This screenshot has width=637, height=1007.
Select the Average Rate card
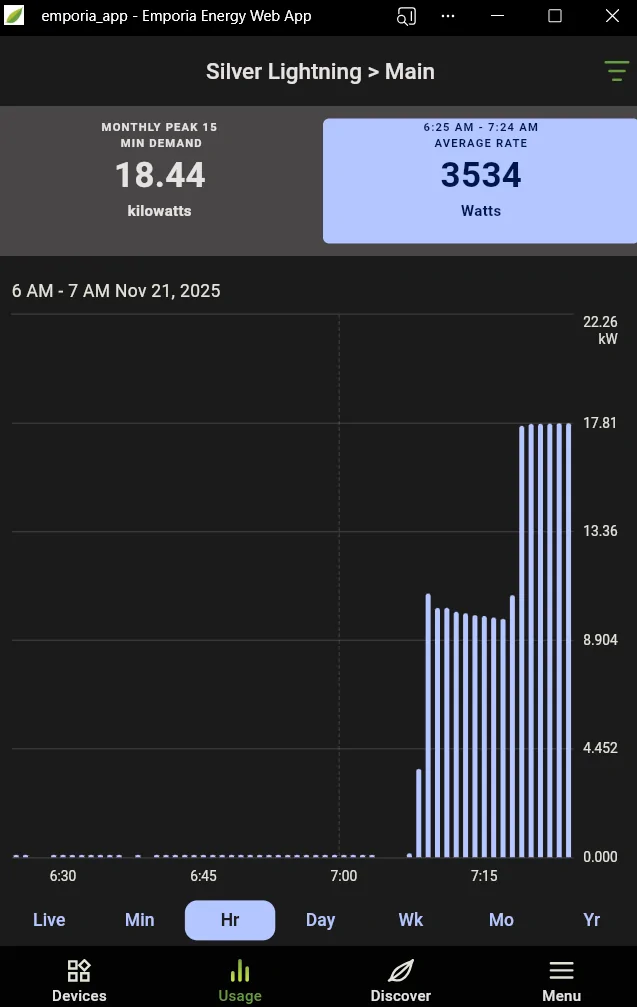pyautogui.click(x=480, y=180)
